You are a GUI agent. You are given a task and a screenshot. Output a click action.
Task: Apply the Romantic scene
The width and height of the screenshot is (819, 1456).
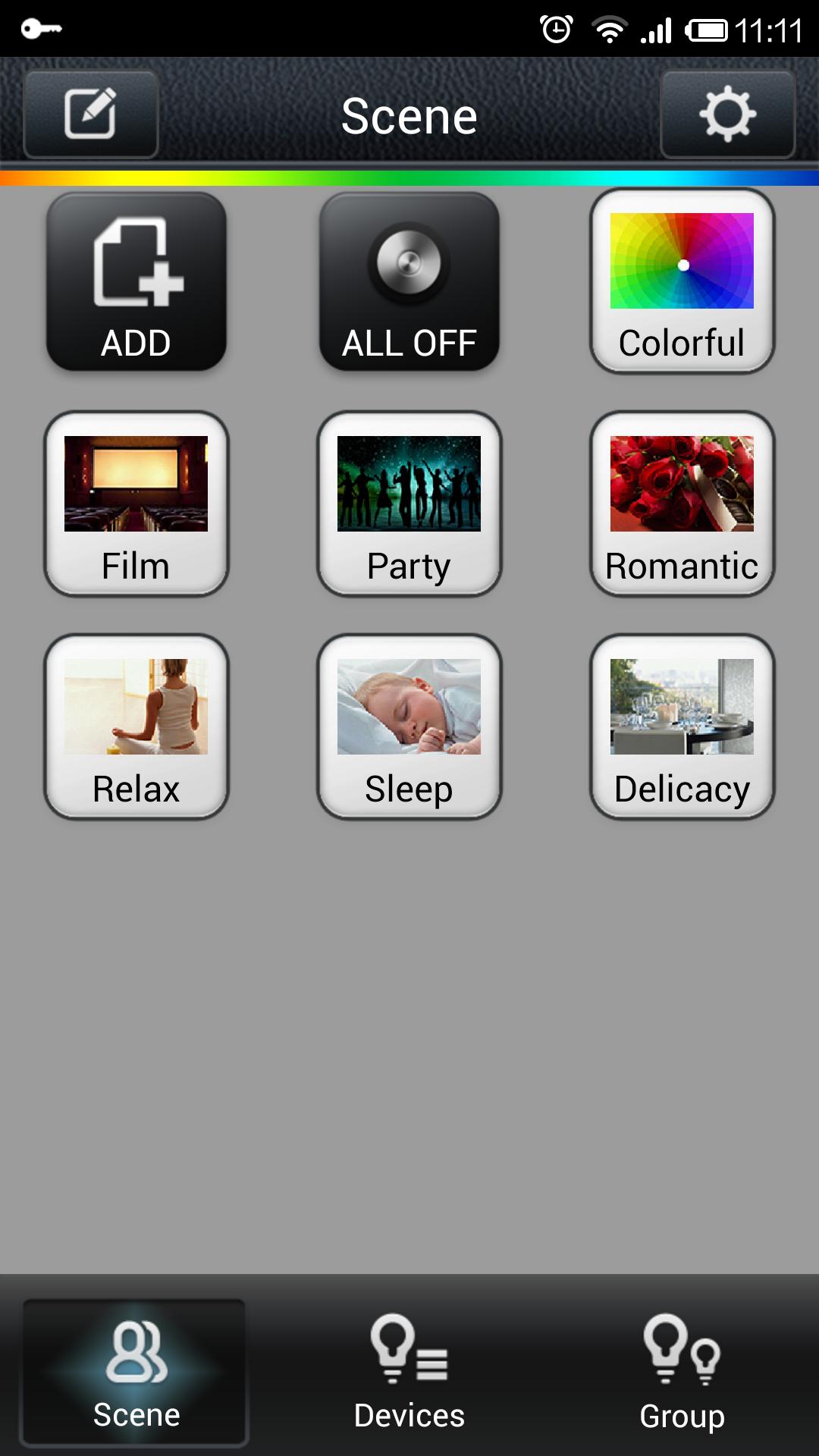pos(682,504)
